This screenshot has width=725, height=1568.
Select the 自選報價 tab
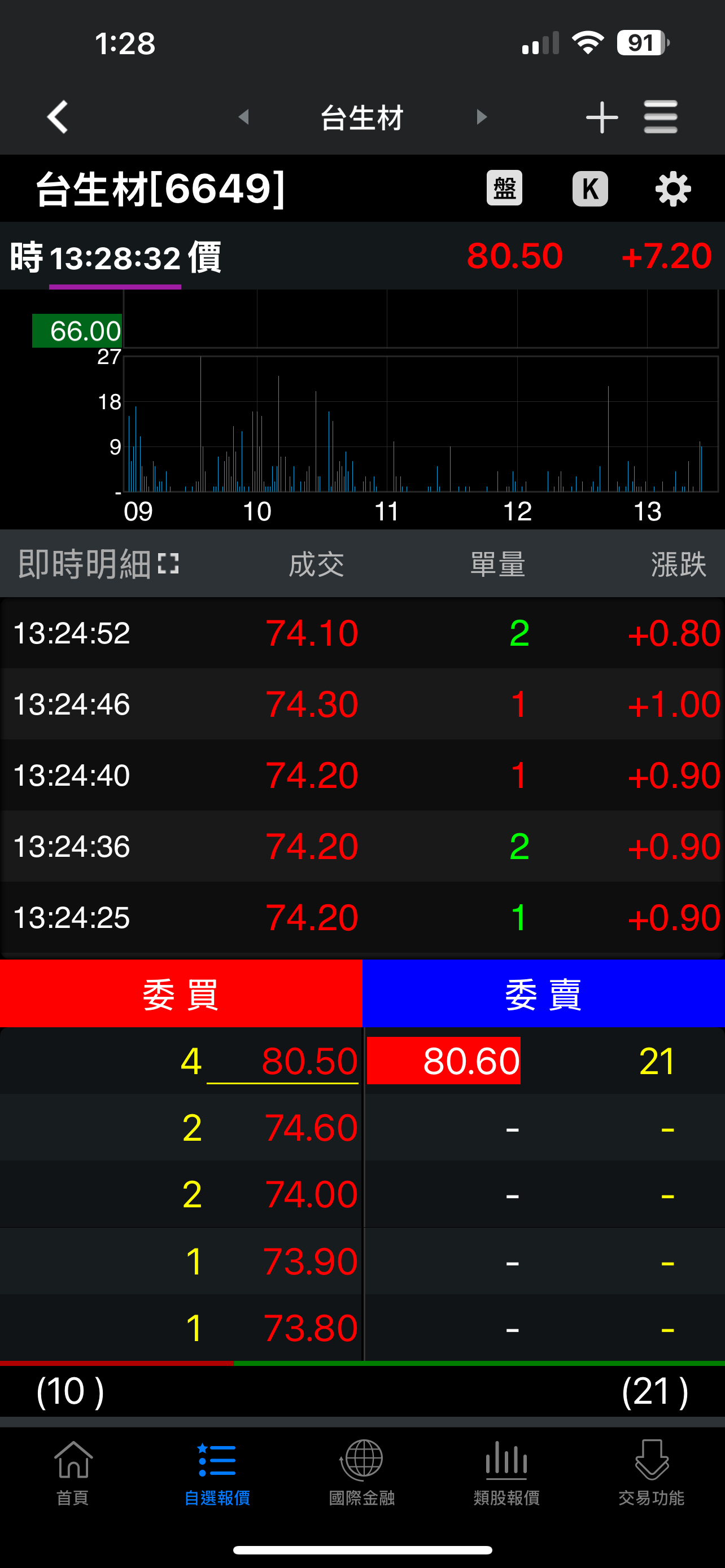tap(216, 1473)
